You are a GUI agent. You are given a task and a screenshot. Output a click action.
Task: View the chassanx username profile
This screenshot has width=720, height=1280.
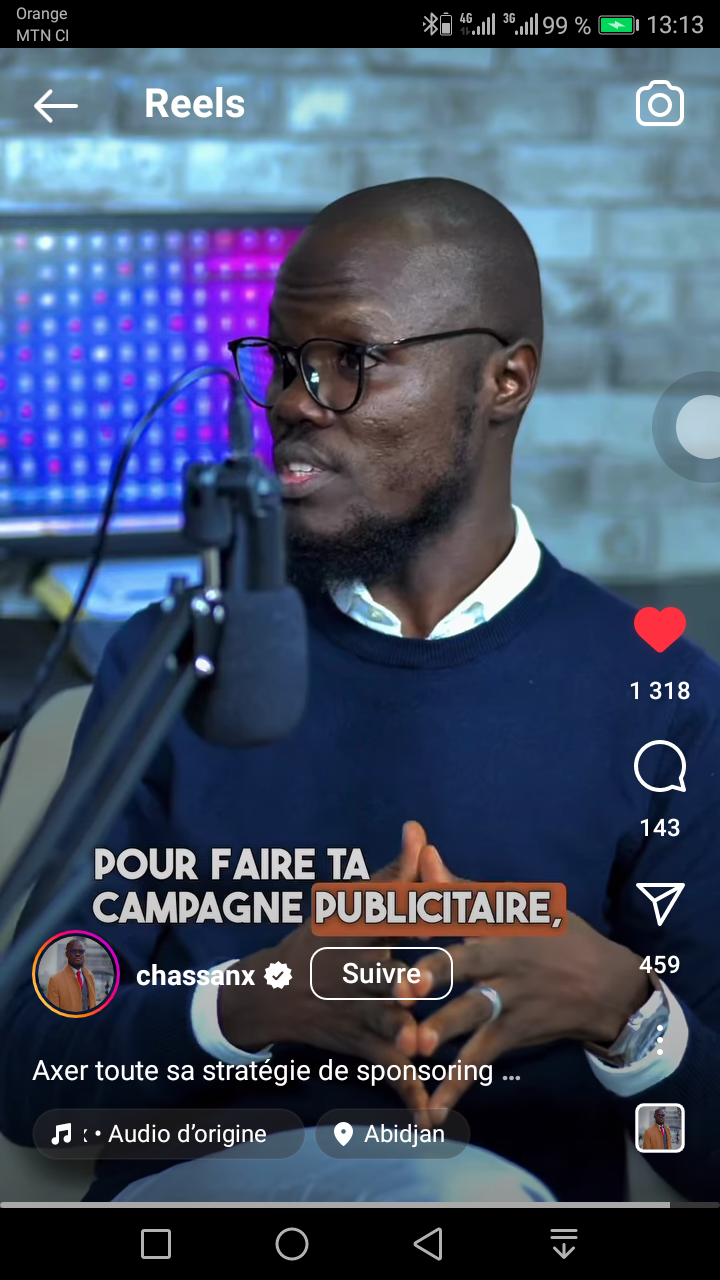click(x=196, y=976)
